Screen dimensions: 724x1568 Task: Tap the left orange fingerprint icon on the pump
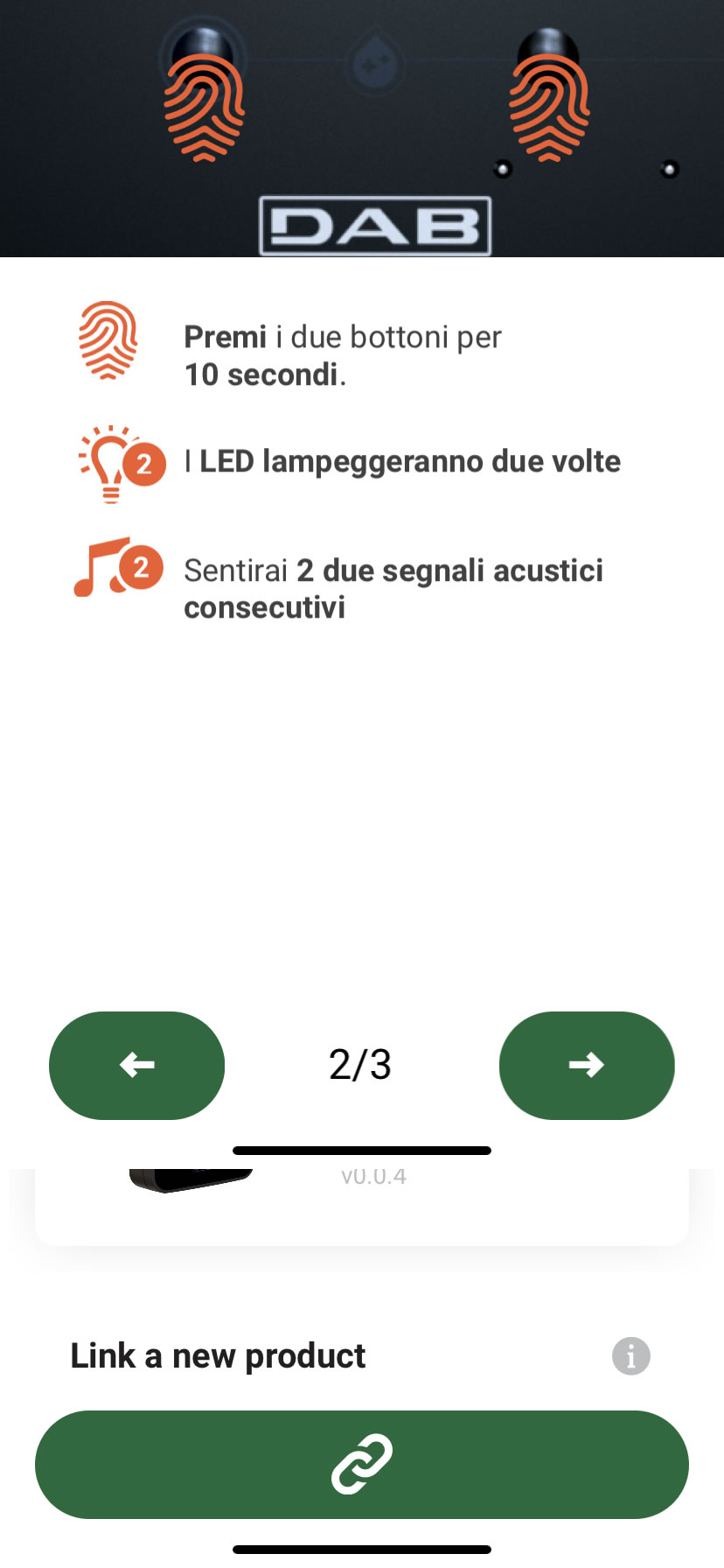click(204, 99)
